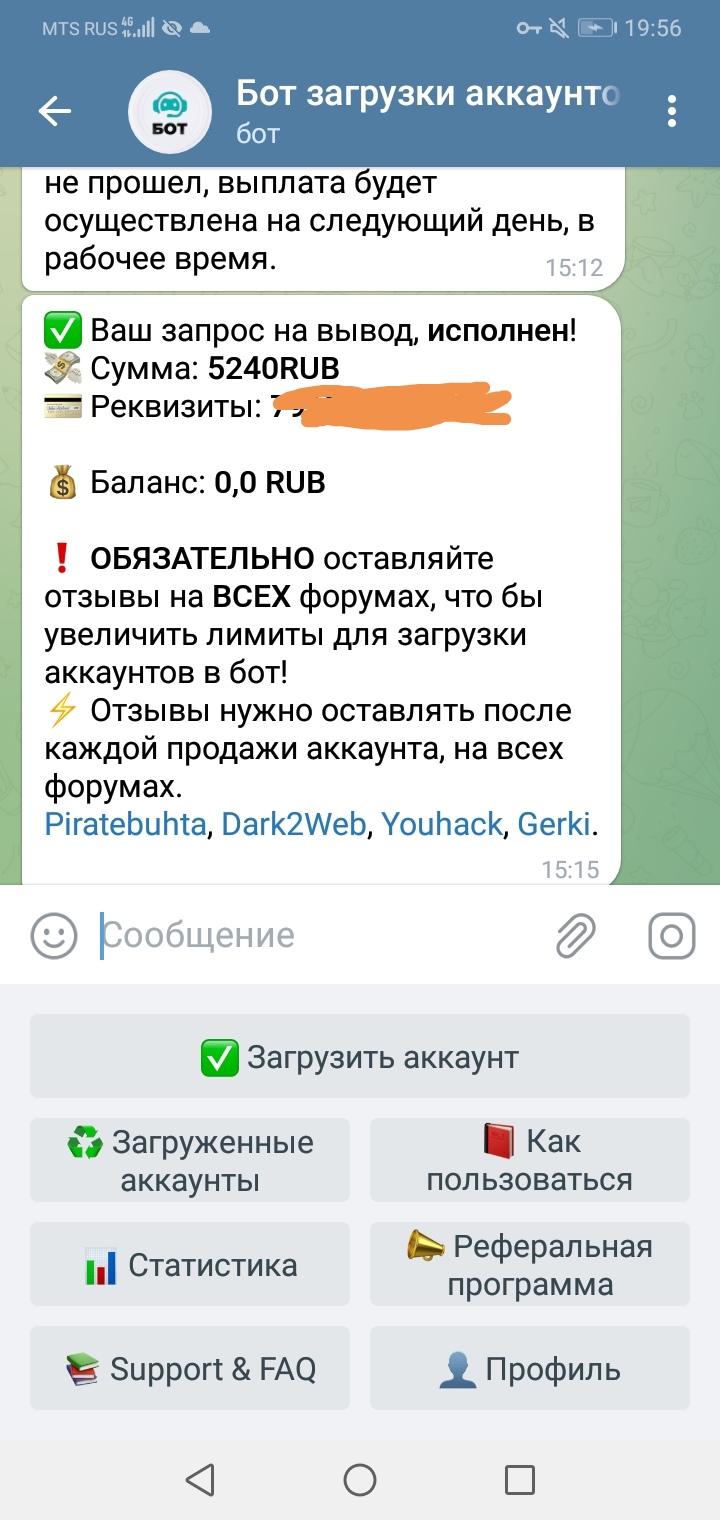Open the chat overflow menu
This screenshot has width=720, height=1520.
pos(672,111)
